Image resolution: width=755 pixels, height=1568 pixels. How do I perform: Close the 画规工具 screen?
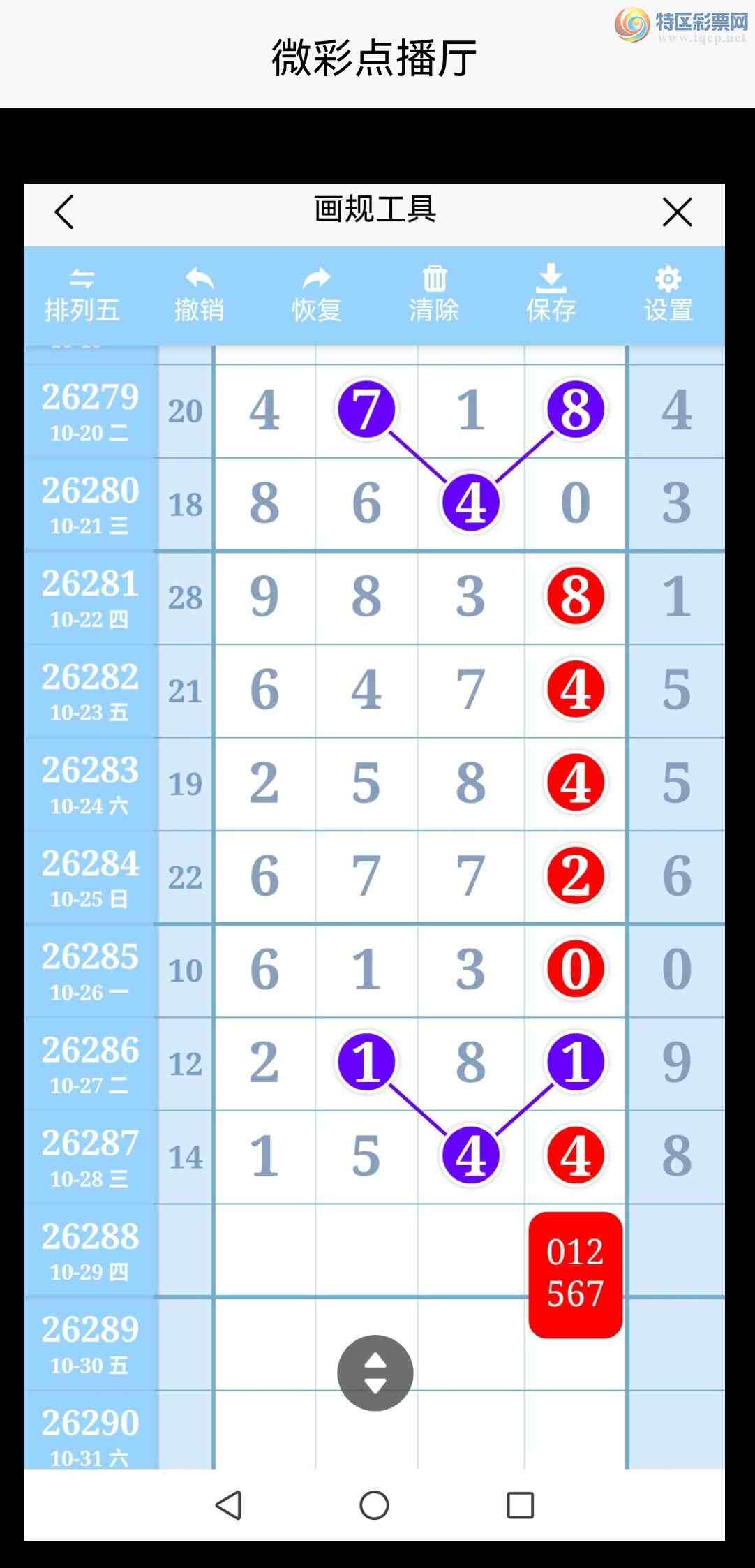click(677, 212)
